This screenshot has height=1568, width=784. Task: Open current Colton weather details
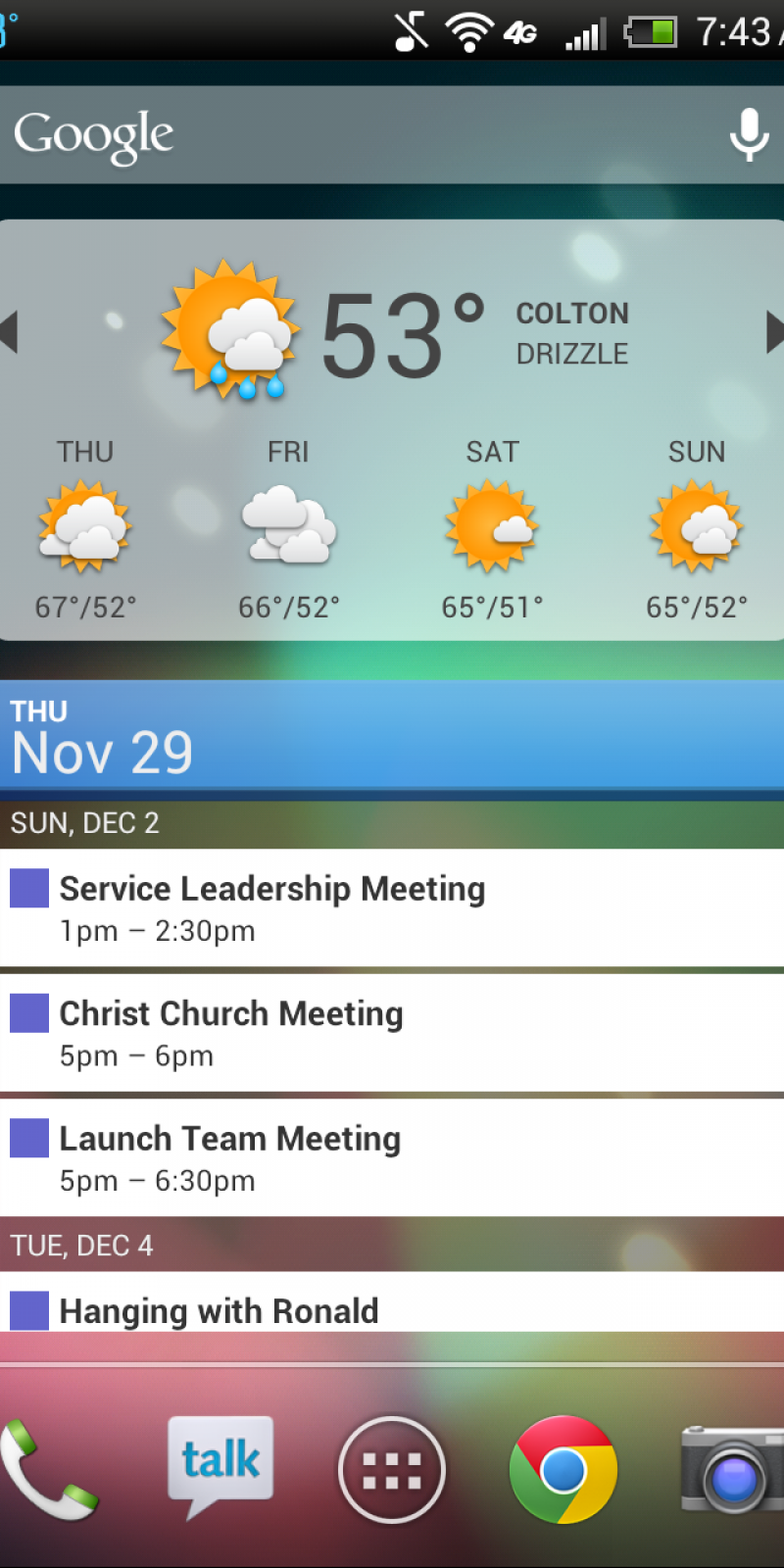tap(392, 335)
